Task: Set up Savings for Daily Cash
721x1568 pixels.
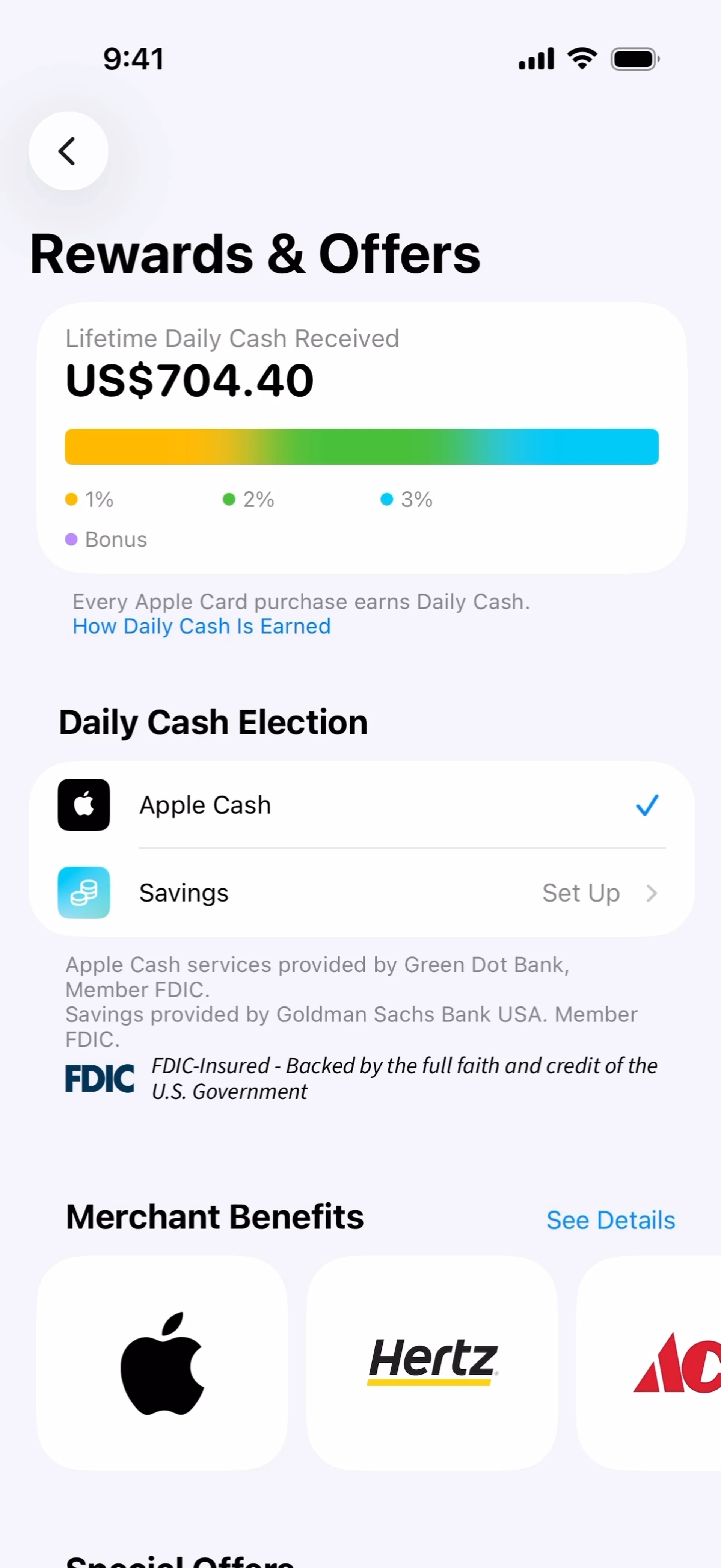Action: (x=361, y=892)
